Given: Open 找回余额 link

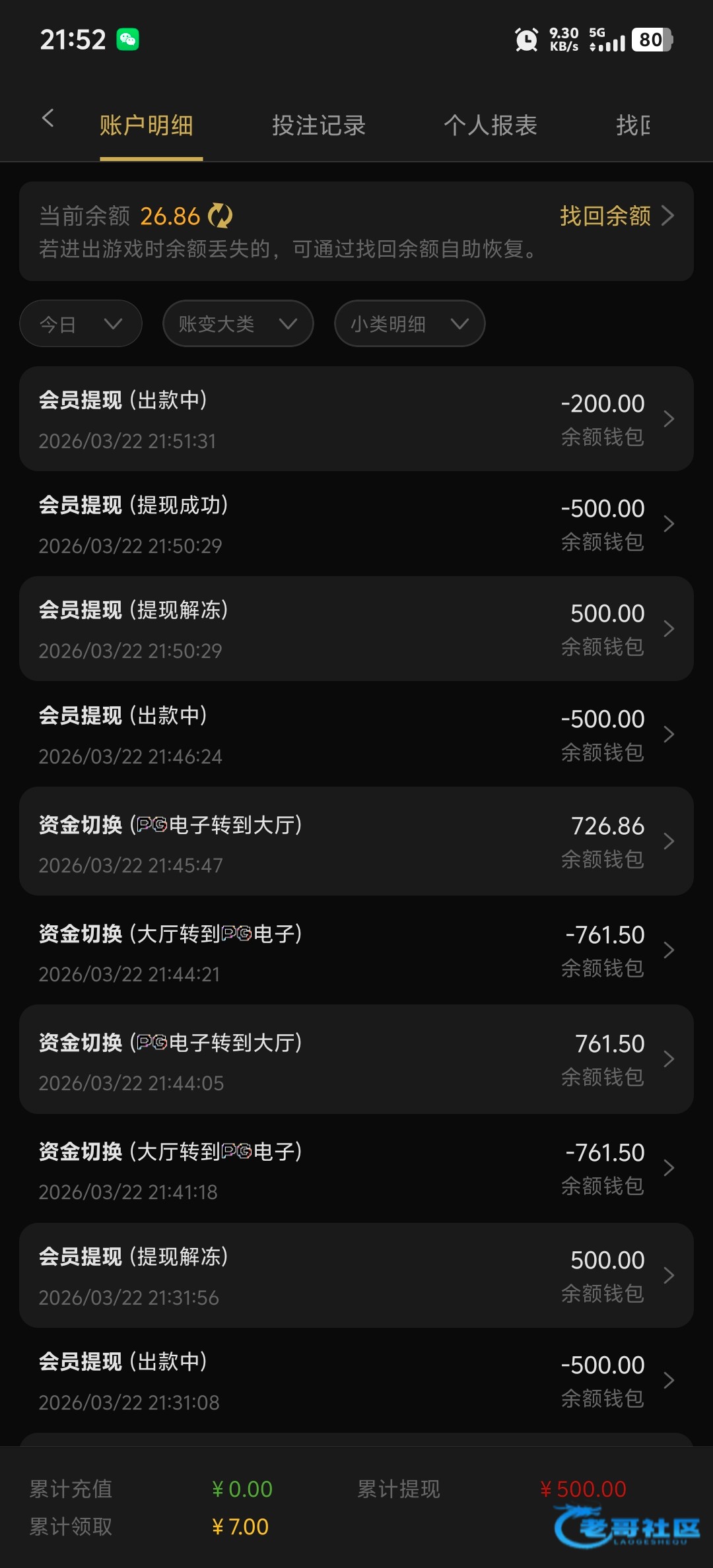Looking at the screenshot, I should (x=616, y=216).
